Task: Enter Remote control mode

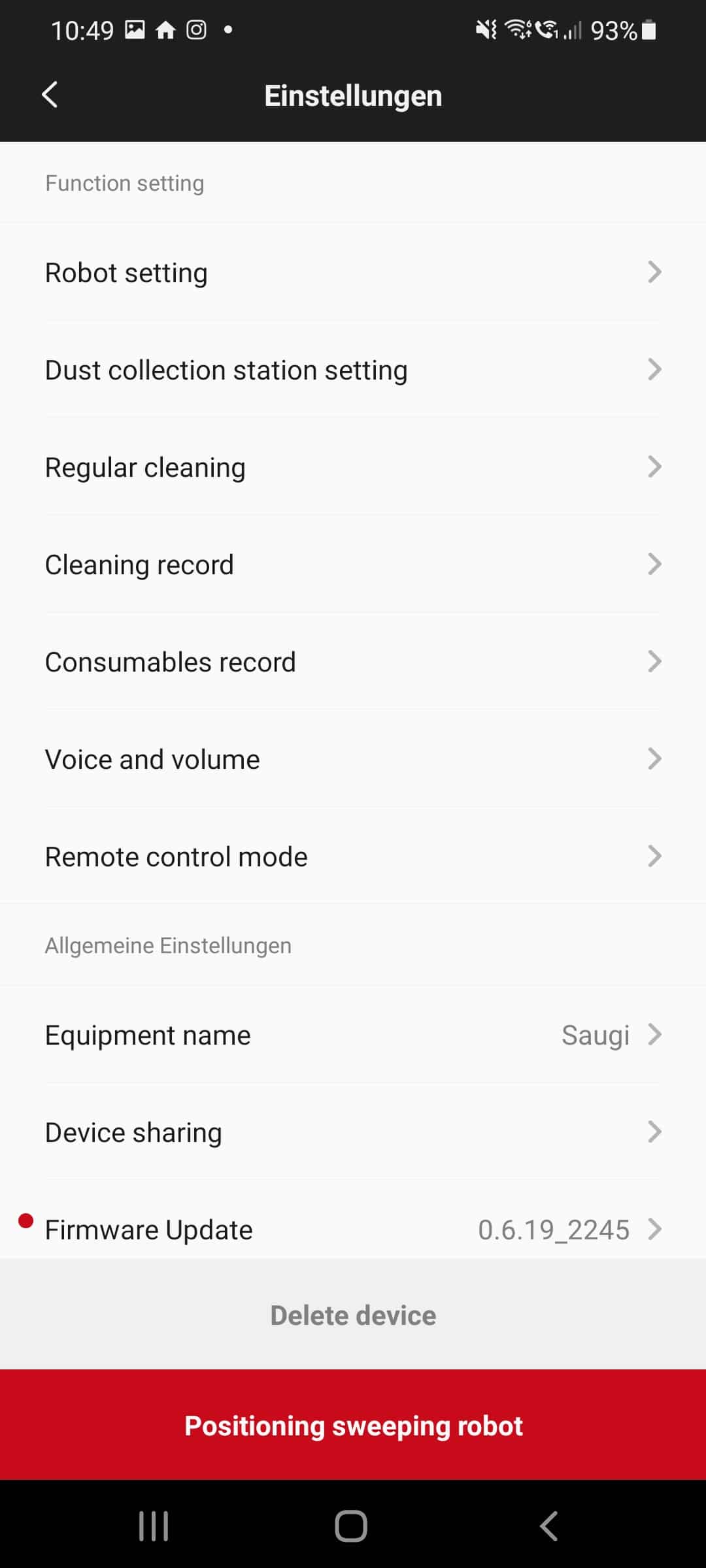Action: pos(353,857)
